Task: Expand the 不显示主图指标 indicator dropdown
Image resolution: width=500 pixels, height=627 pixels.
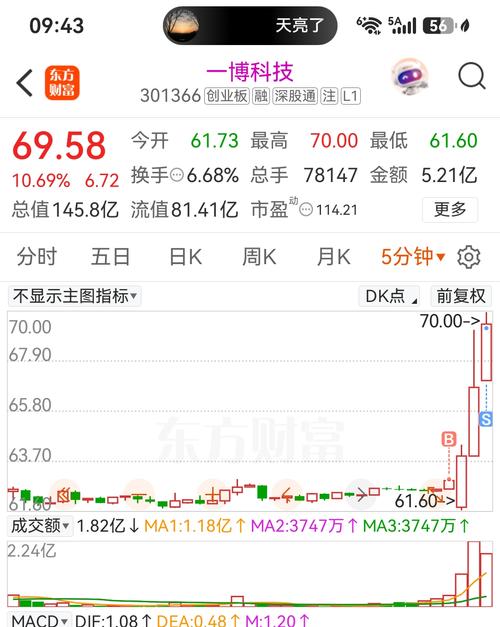Action: 75,296
